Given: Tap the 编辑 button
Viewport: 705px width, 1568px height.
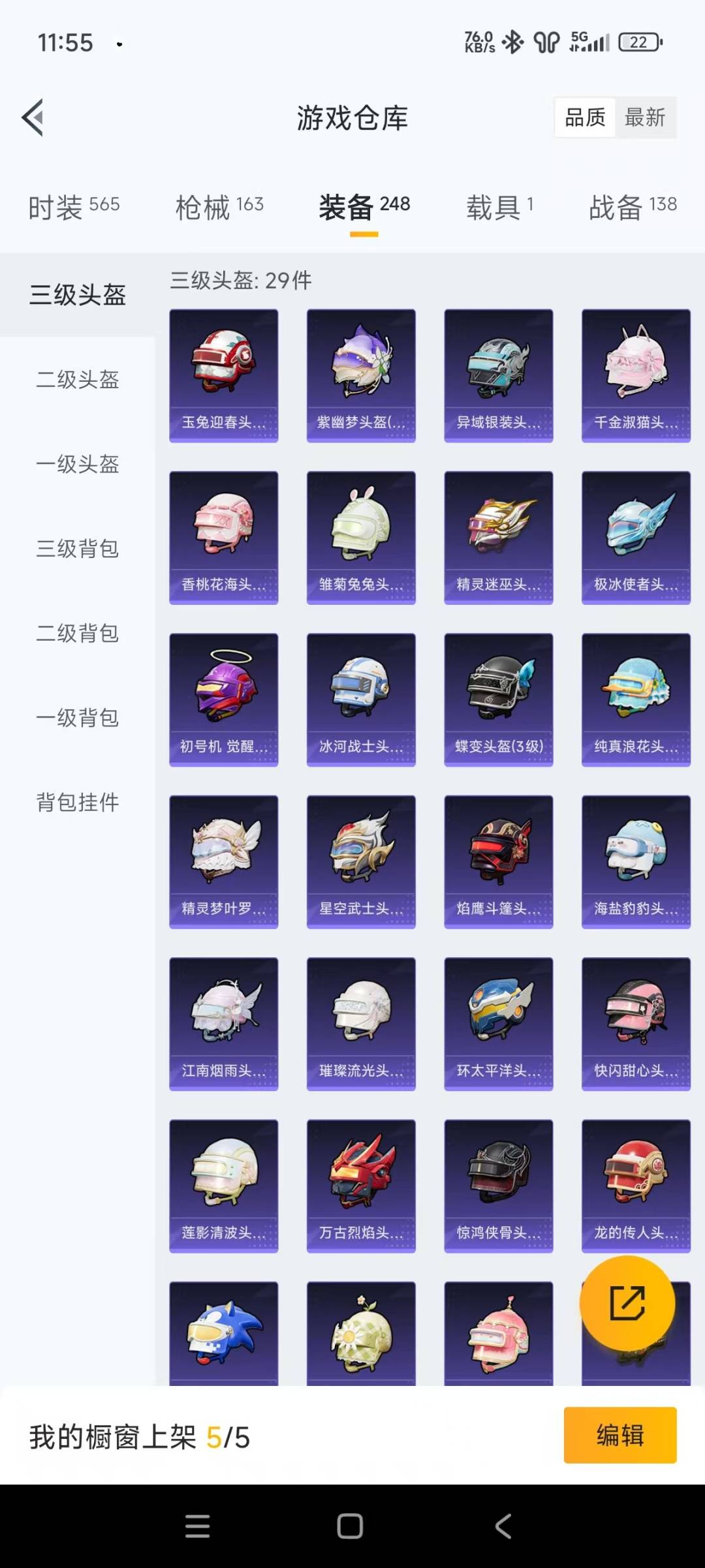Looking at the screenshot, I should pos(620,1435).
